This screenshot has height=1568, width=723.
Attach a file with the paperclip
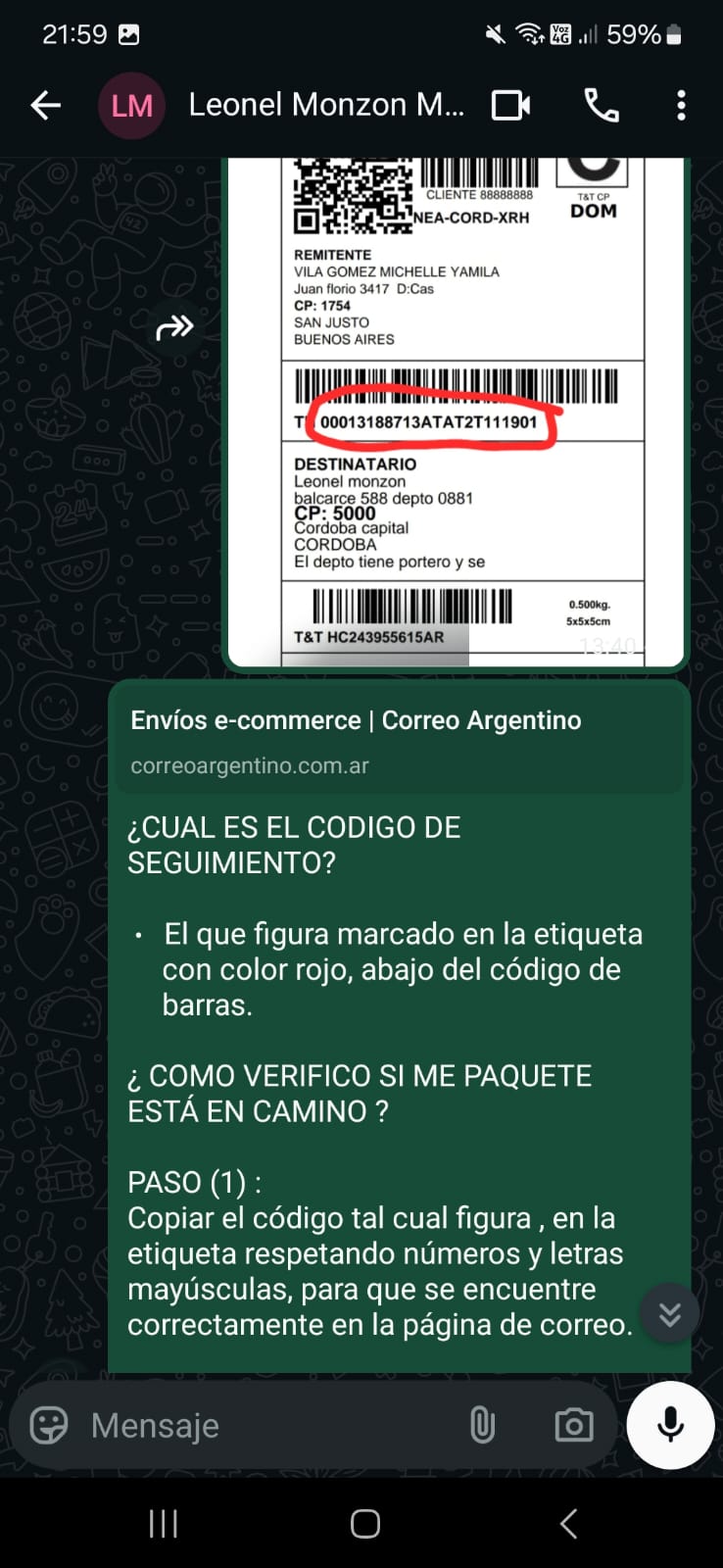(x=482, y=1425)
